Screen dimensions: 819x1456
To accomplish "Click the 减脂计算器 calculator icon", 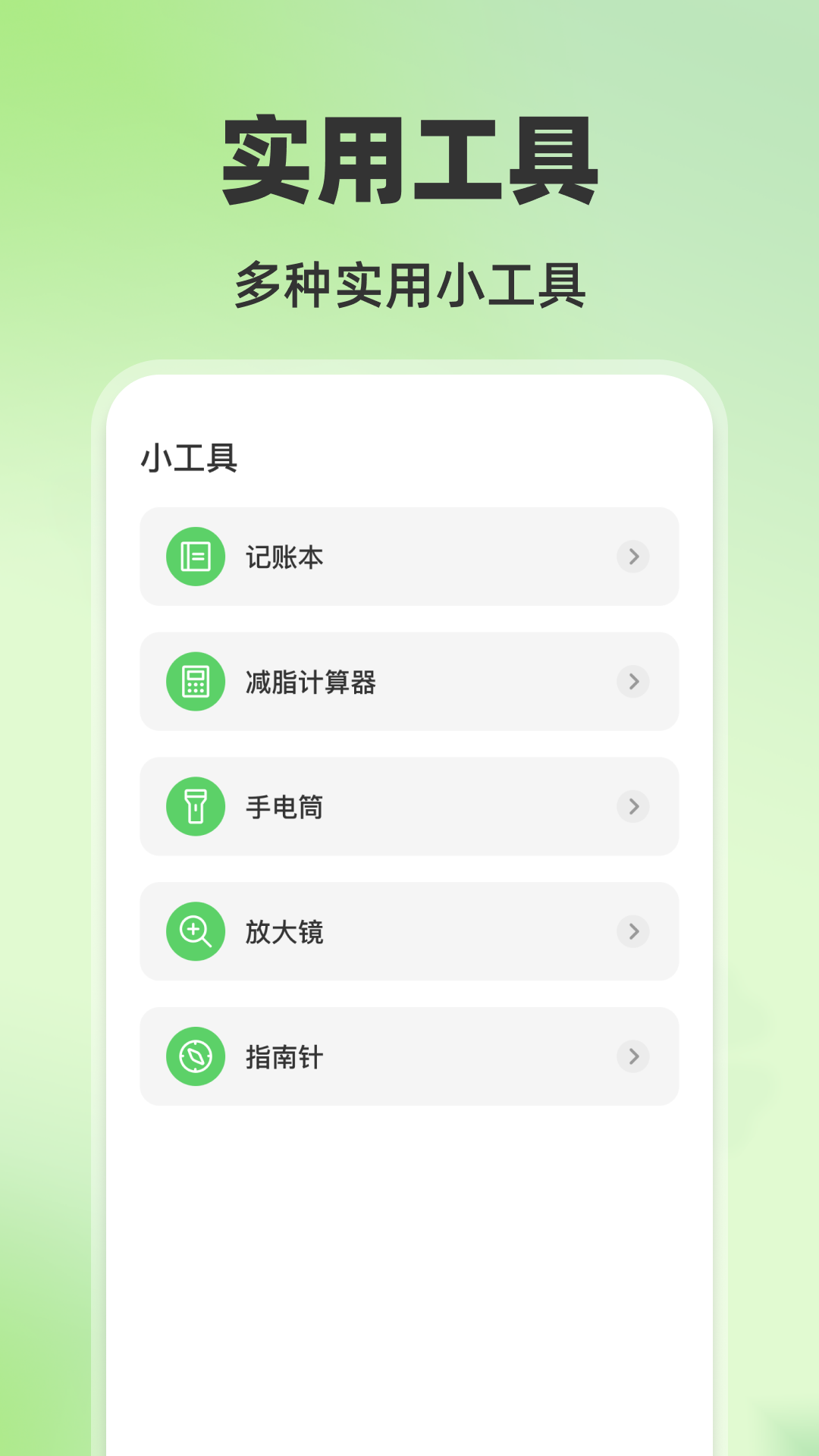I will [x=195, y=682].
